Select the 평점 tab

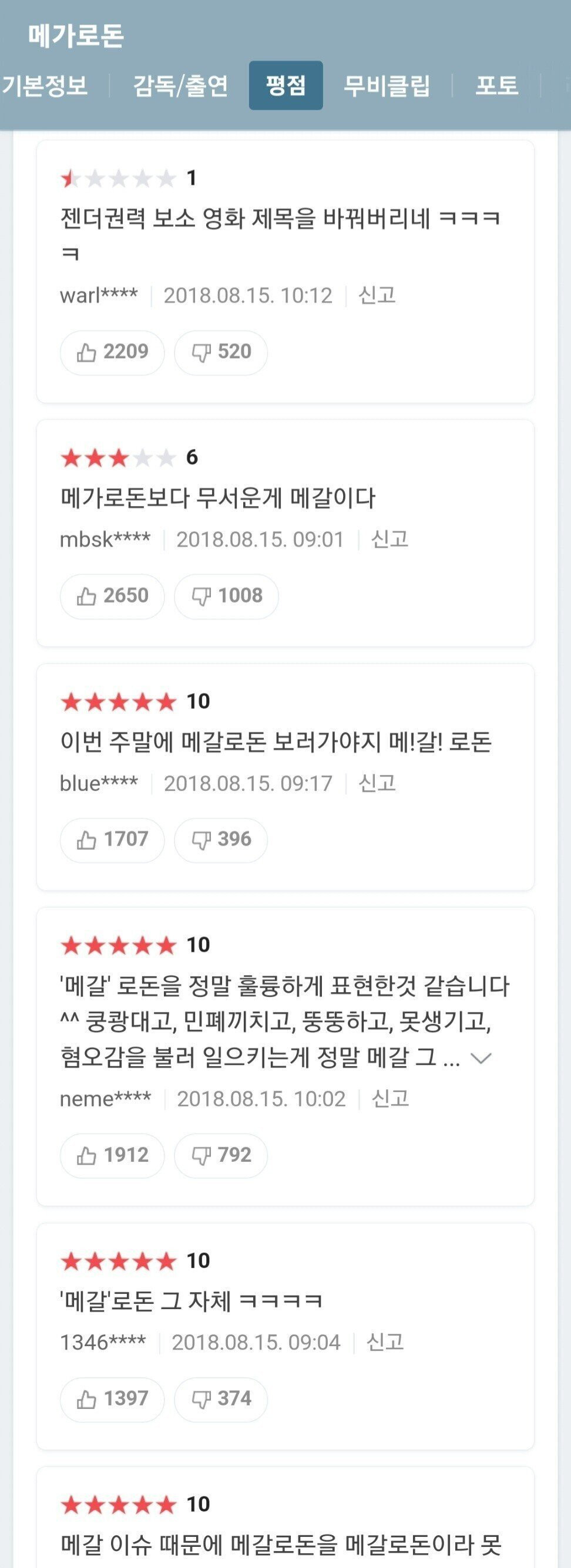286,85
